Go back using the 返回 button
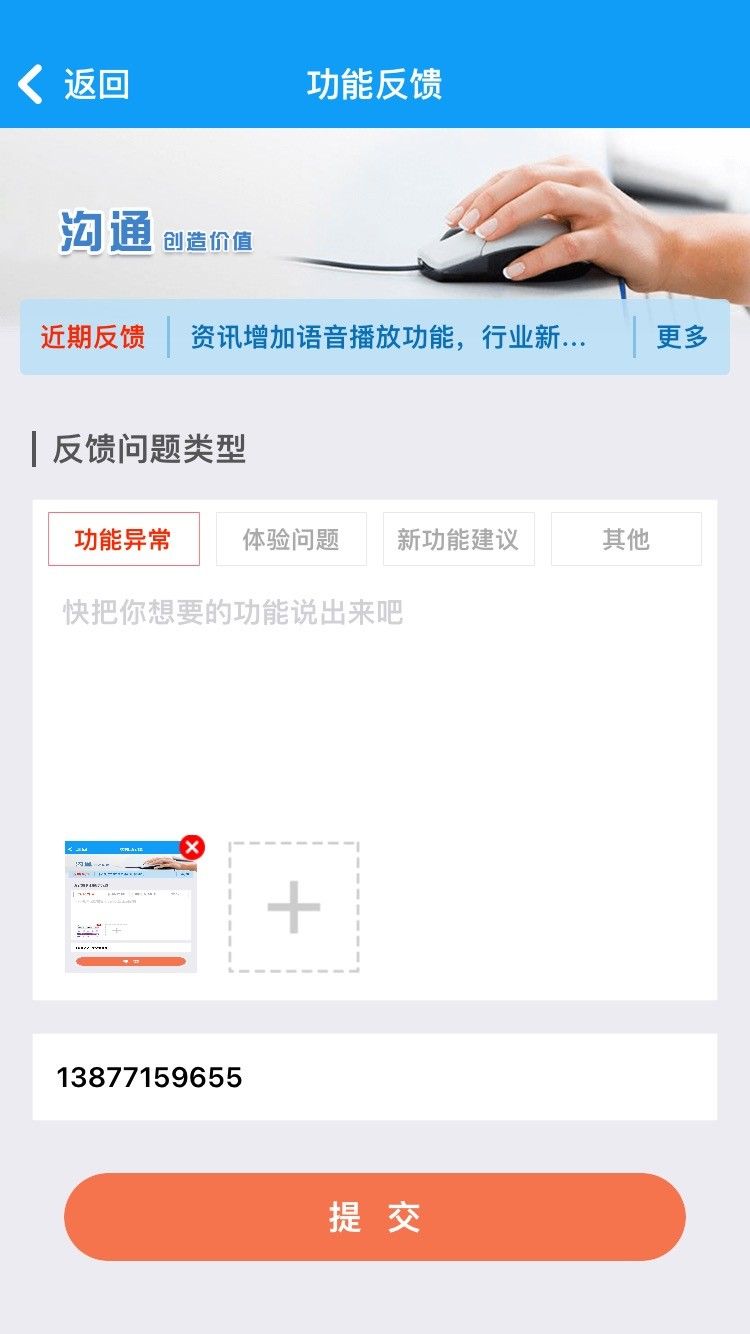The width and height of the screenshot is (750, 1334). (73, 84)
